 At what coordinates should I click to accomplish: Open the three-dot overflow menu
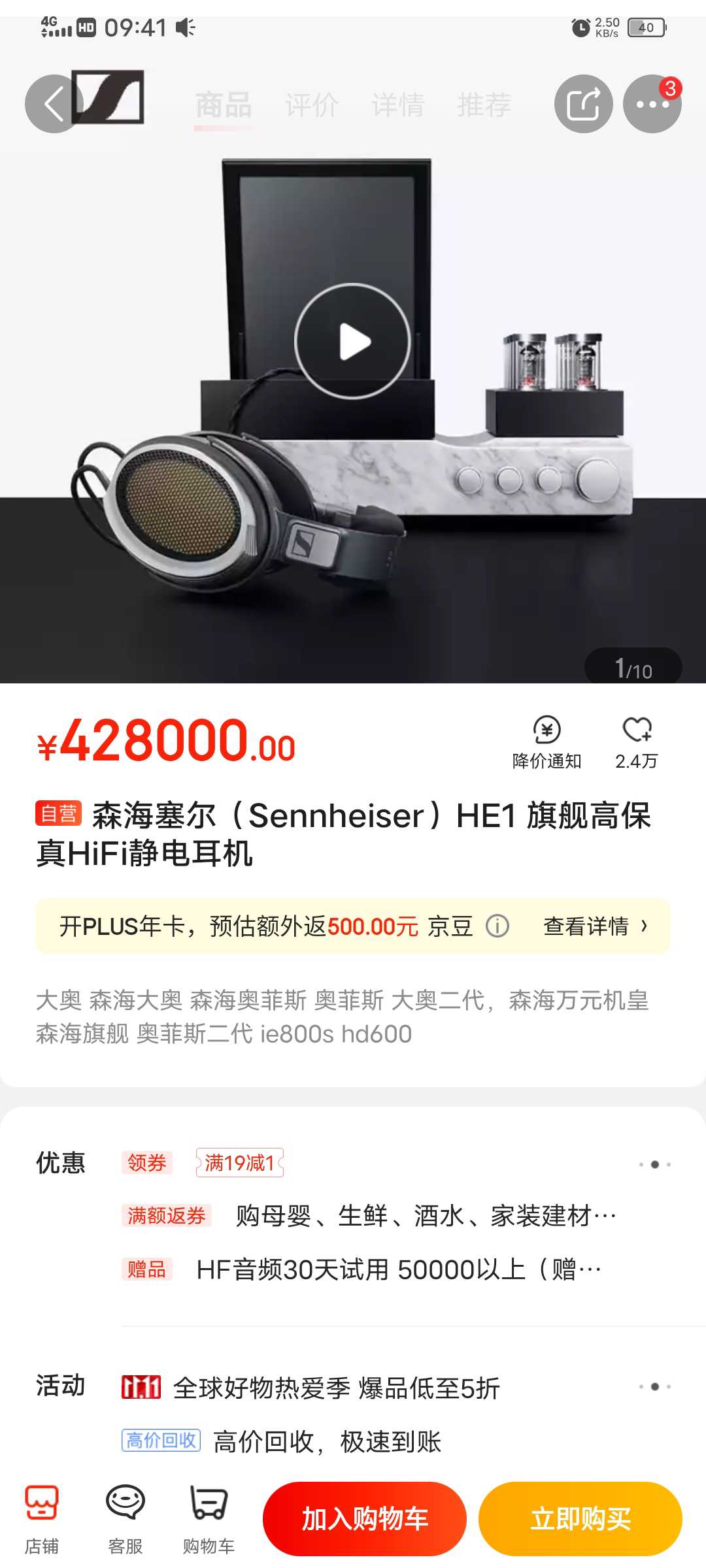click(x=652, y=104)
